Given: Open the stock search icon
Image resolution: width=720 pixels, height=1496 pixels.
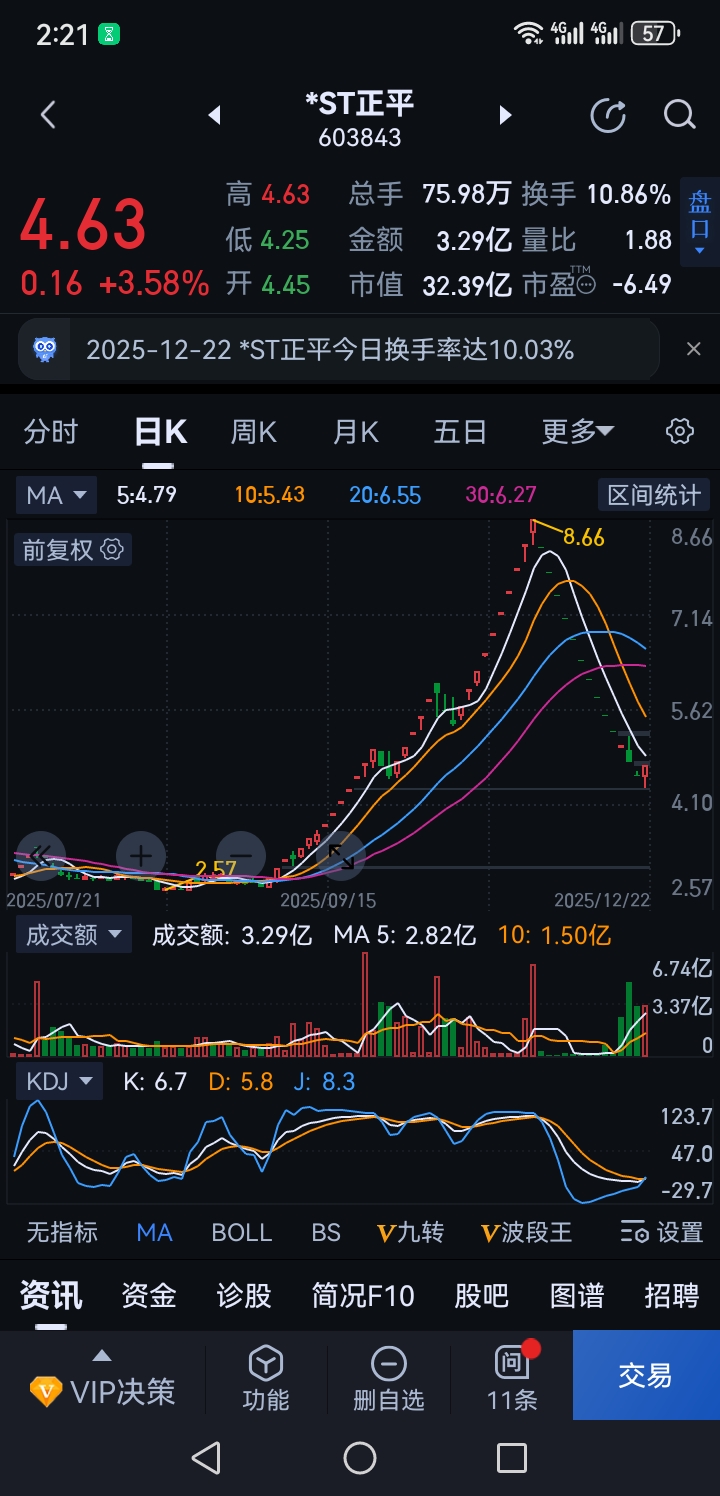Looking at the screenshot, I should (679, 115).
